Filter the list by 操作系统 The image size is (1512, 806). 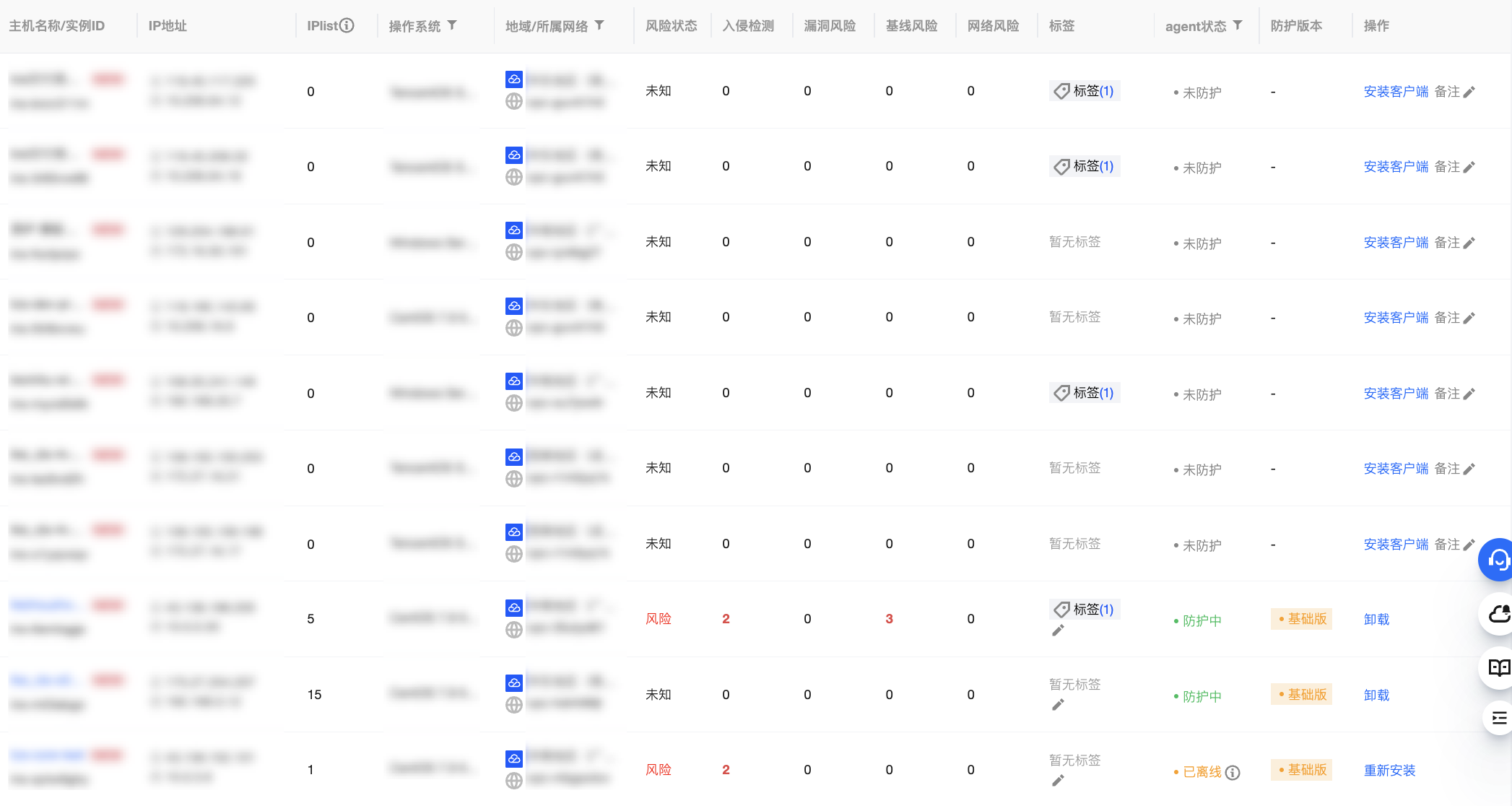tap(452, 25)
